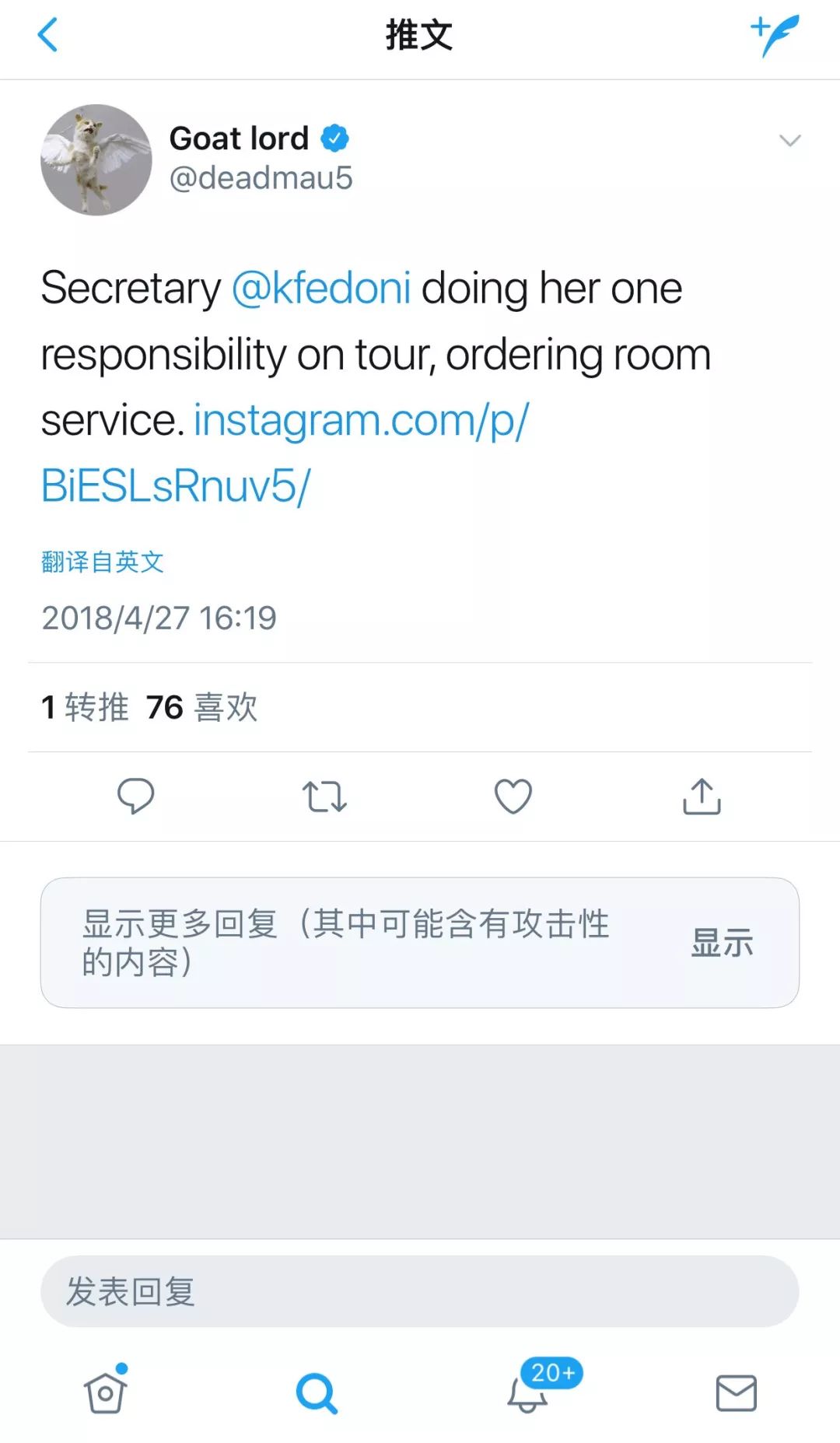This screenshot has width=840, height=1443.
Task: Open the @kfedoni mention link
Action: pyautogui.click(x=321, y=289)
